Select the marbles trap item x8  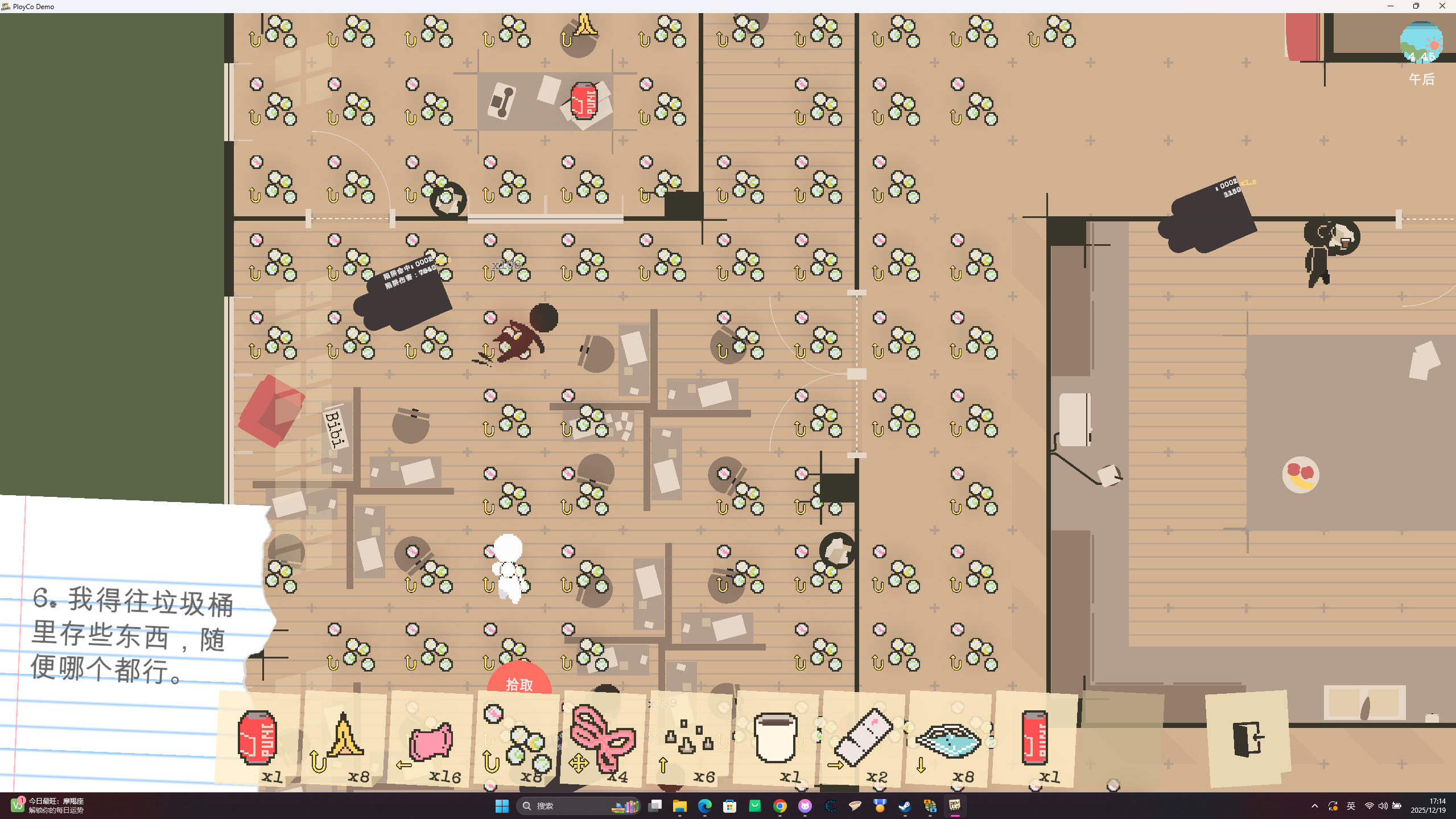click(518, 740)
